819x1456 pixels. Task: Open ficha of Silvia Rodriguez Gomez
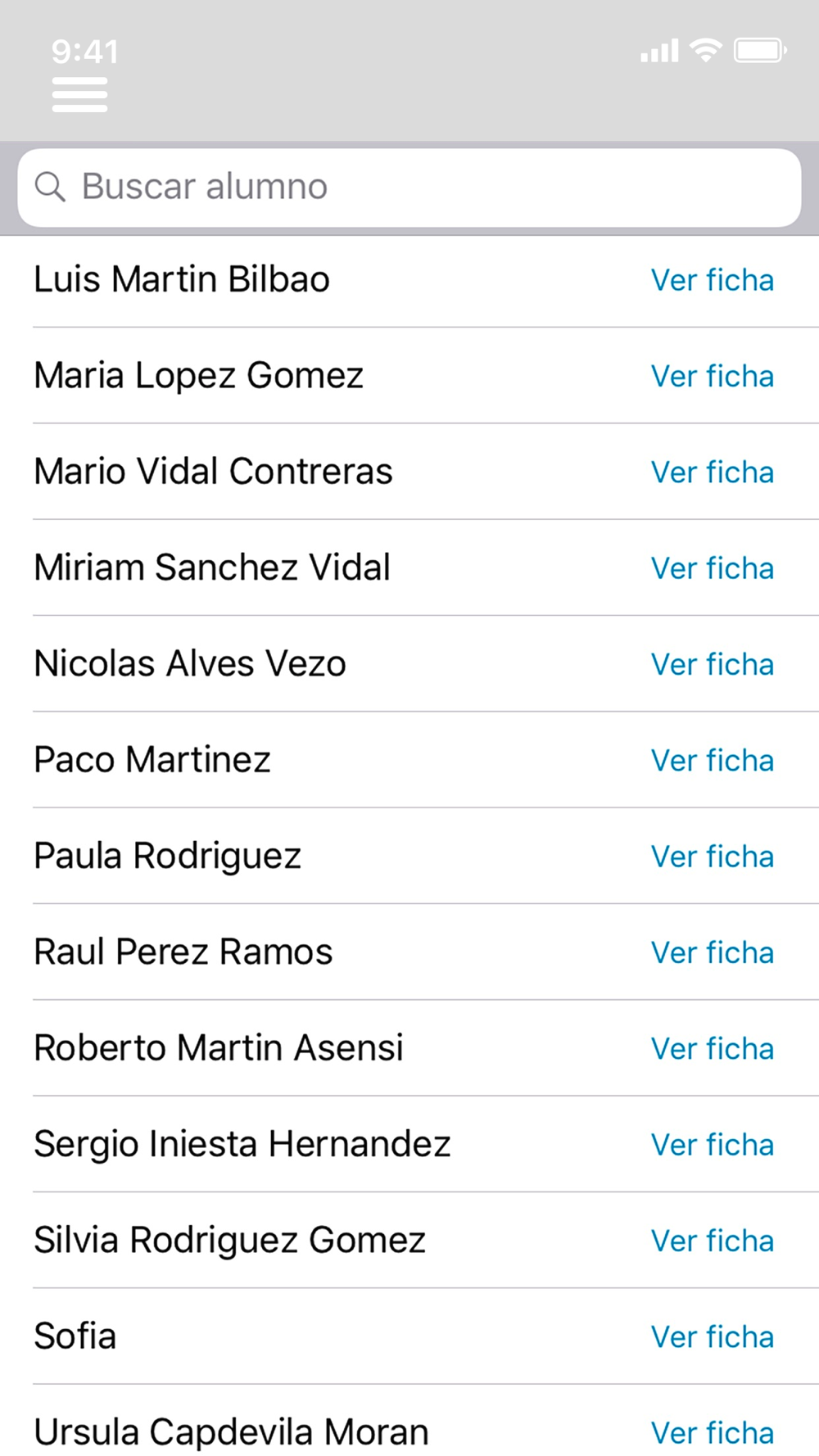click(713, 1241)
